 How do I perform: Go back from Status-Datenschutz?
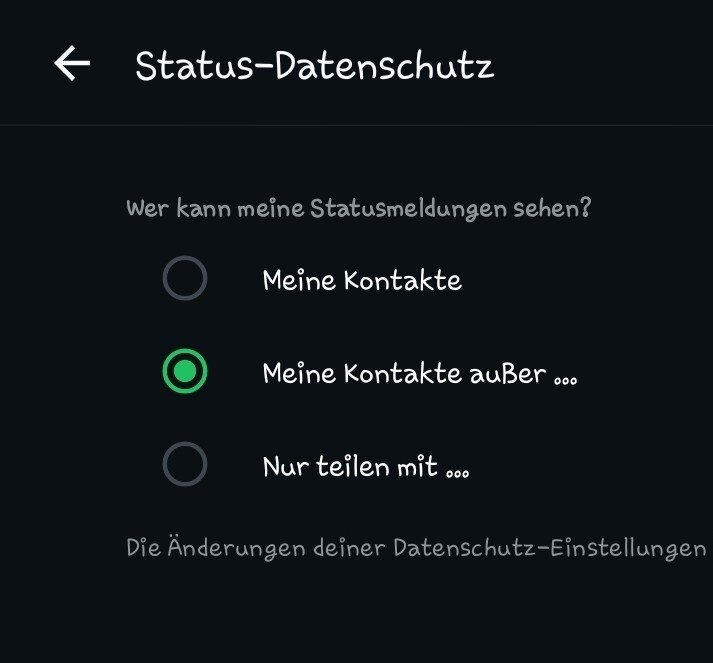(x=72, y=65)
